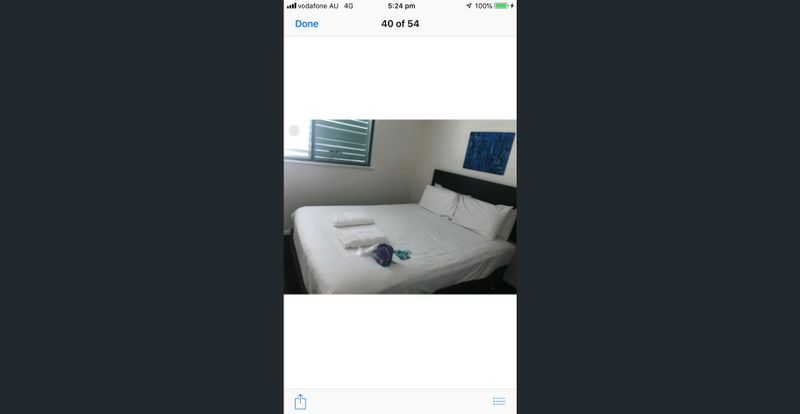Share this photo
Viewport: 800px width, 414px height.
point(300,401)
